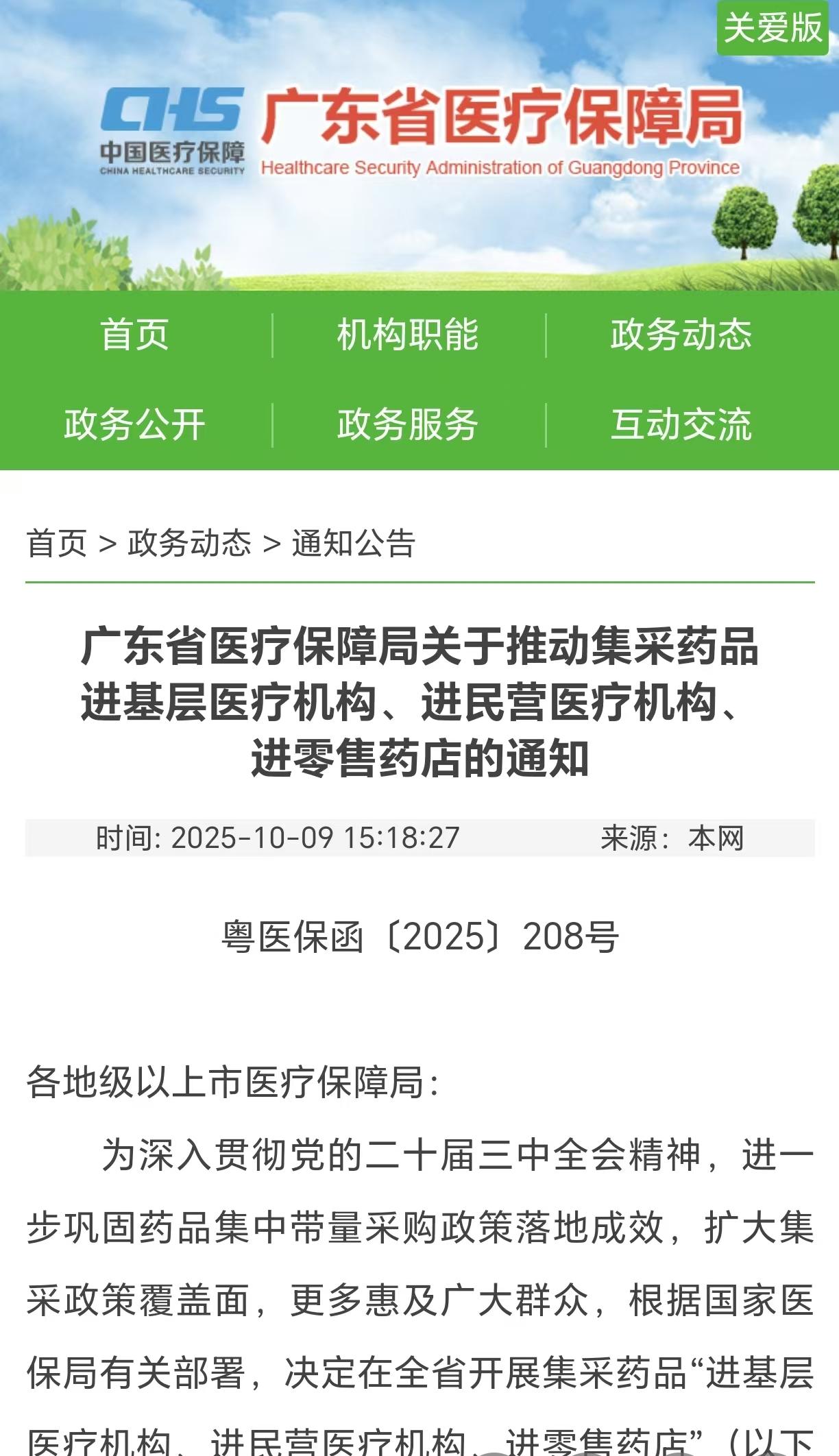
Task: Open the 首页 navigation item
Action: 135,335
